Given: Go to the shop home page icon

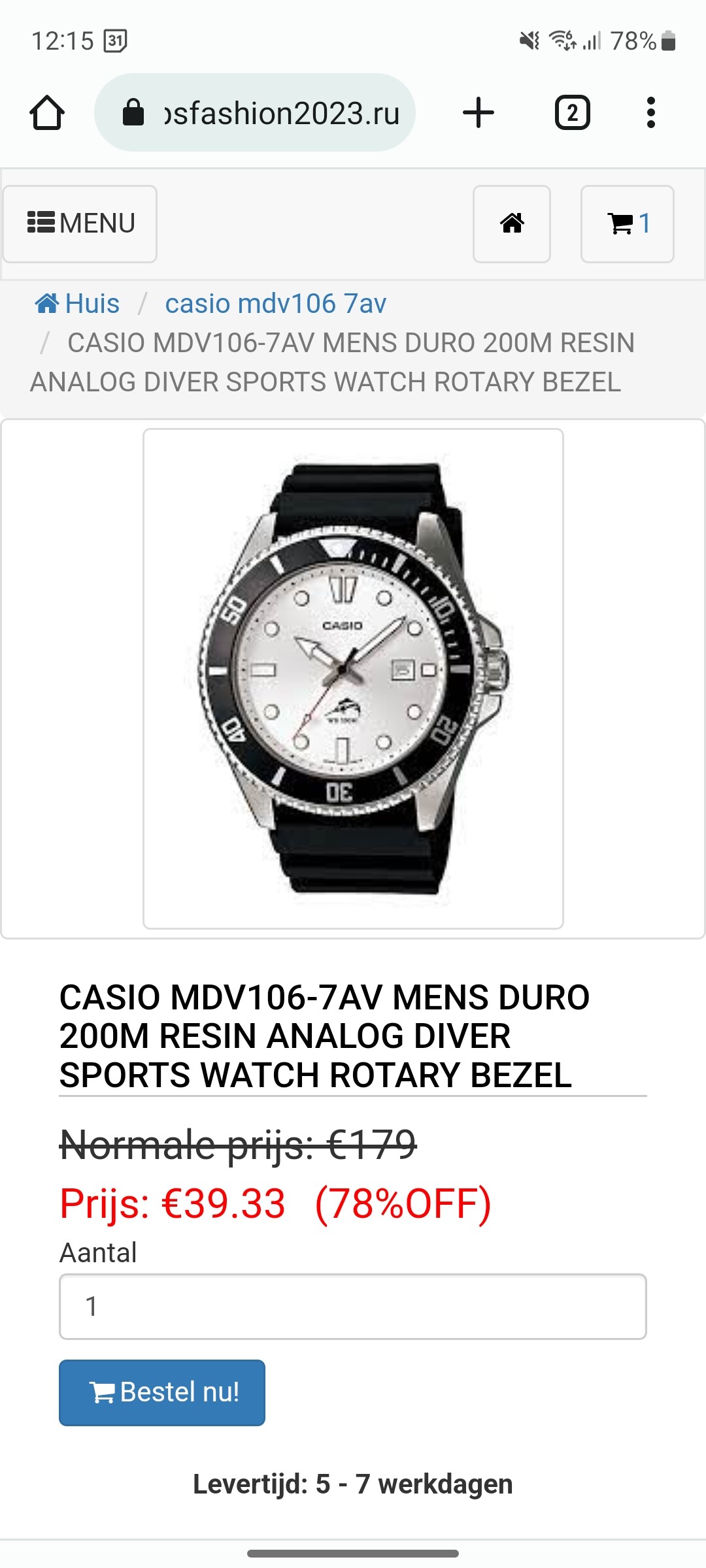Looking at the screenshot, I should pos(512,223).
